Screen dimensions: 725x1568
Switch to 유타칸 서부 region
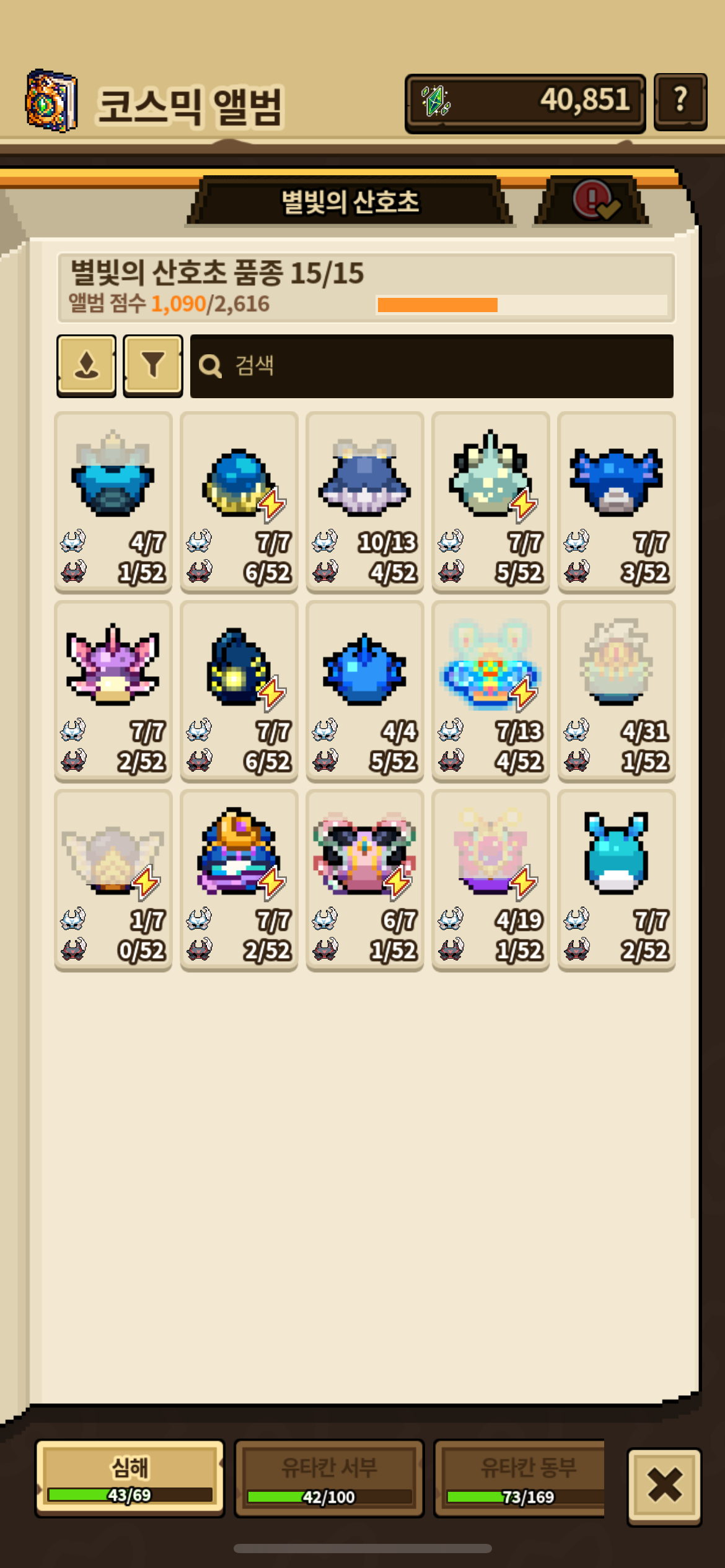(x=328, y=1478)
